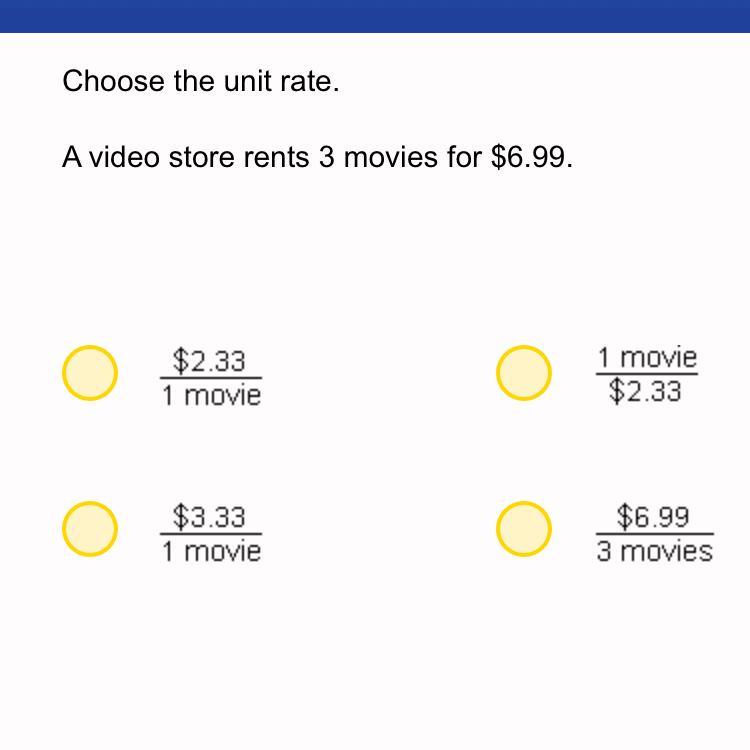Mark the $6.99 per 3 movies option
This screenshot has width=750, height=750.
click(x=524, y=529)
